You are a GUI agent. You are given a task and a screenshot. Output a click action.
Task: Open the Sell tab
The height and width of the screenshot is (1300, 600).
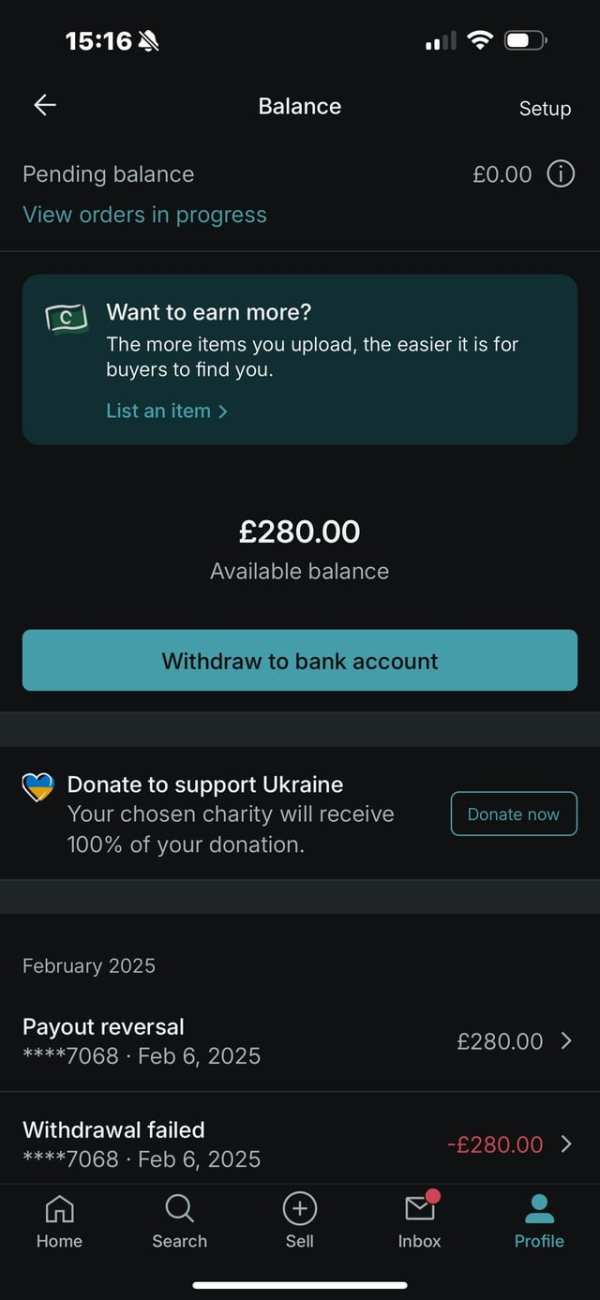[x=299, y=1222]
